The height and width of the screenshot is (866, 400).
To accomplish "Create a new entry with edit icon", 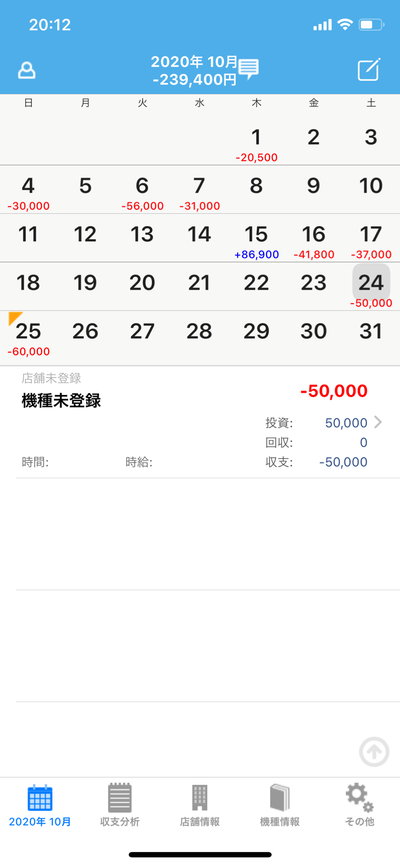I will click(x=369, y=71).
